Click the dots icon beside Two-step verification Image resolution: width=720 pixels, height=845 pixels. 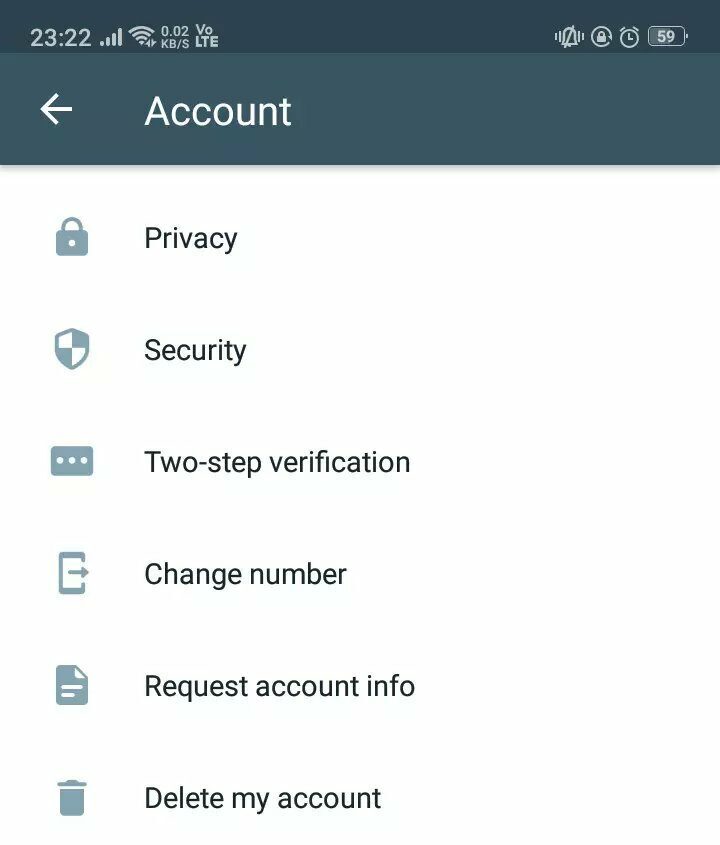[x=70, y=461]
